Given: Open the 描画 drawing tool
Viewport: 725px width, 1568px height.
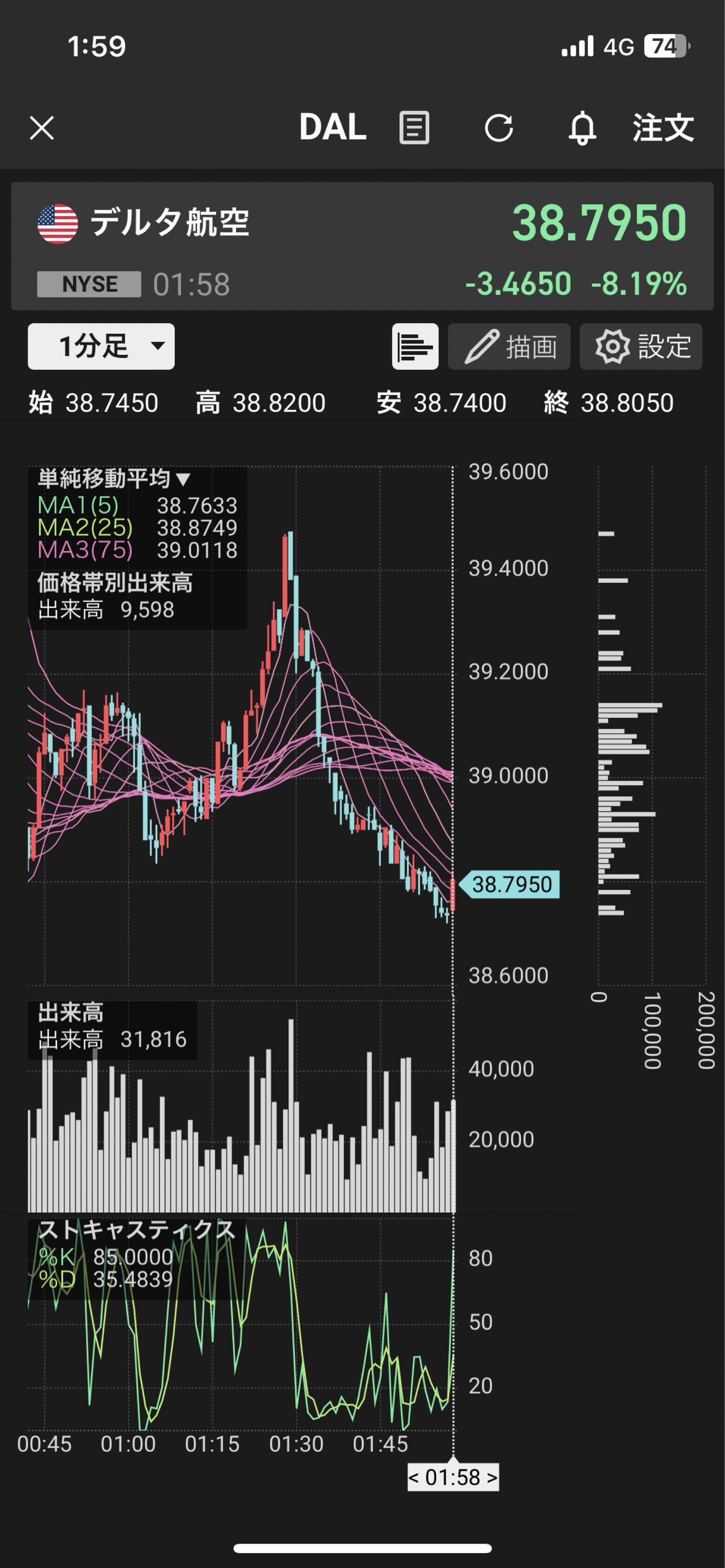Looking at the screenshot, I should pos(509,346).
